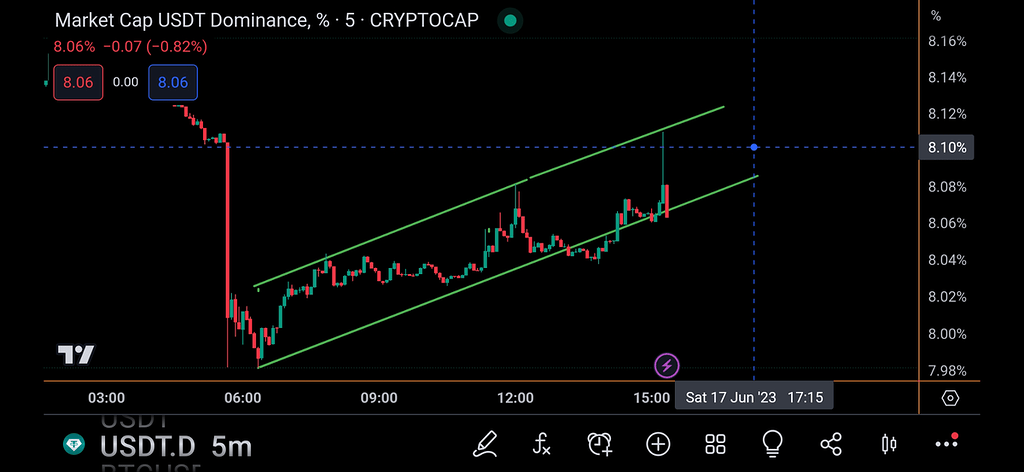Image resolution: width=1024 pixels, height=472 pixels.
Task: Open the ideas lightbulb
Action: [772, 443]
